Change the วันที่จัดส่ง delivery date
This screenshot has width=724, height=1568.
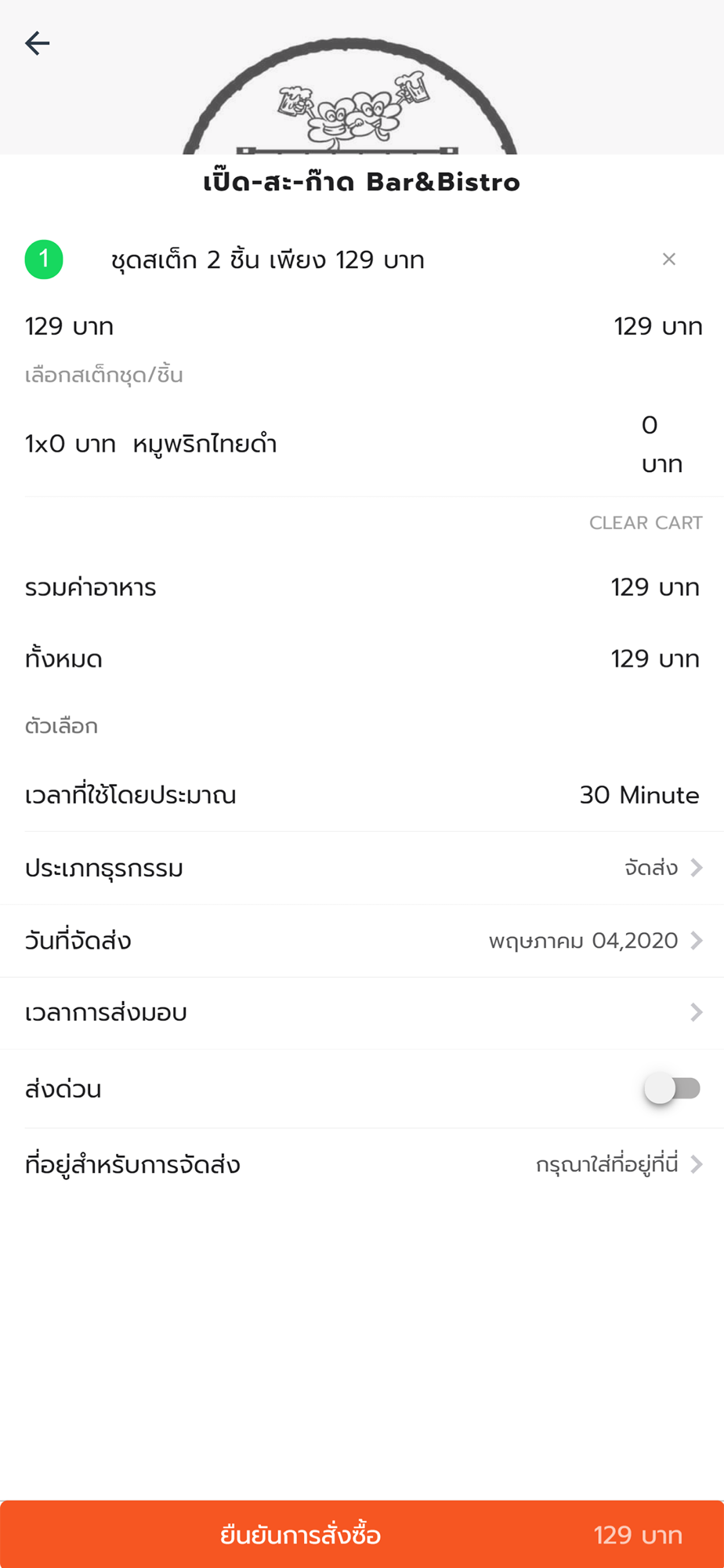coord(362,941)
